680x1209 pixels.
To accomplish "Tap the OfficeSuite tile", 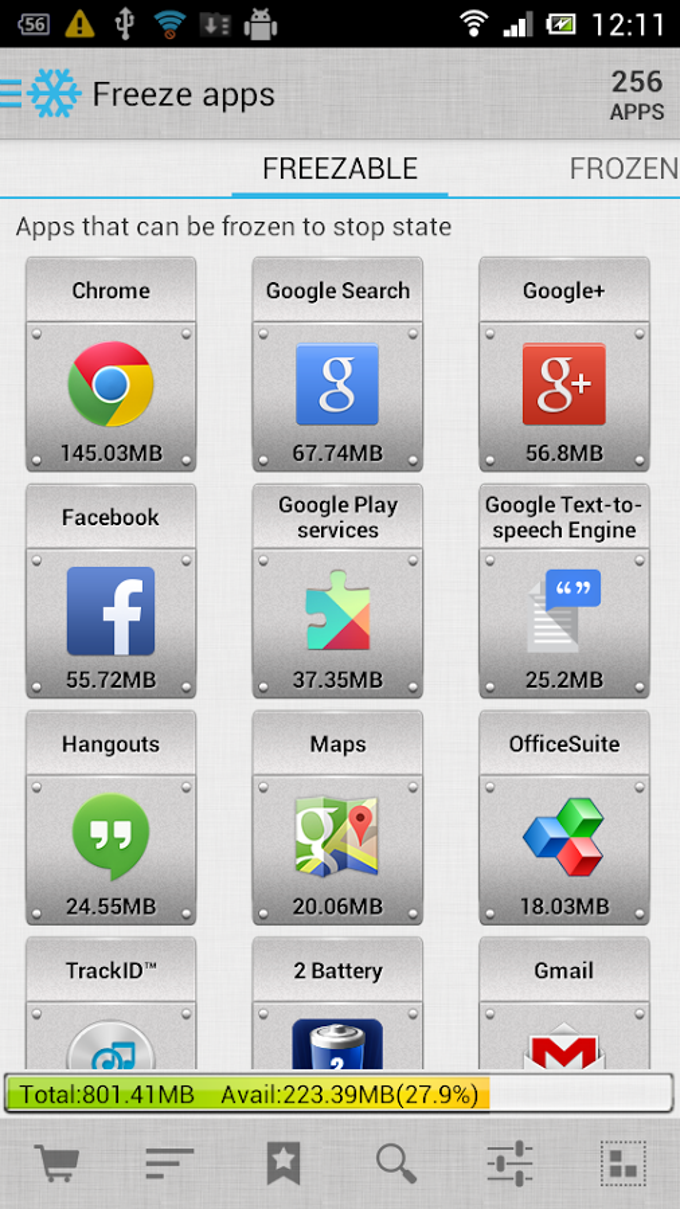I will click(564, 818).
